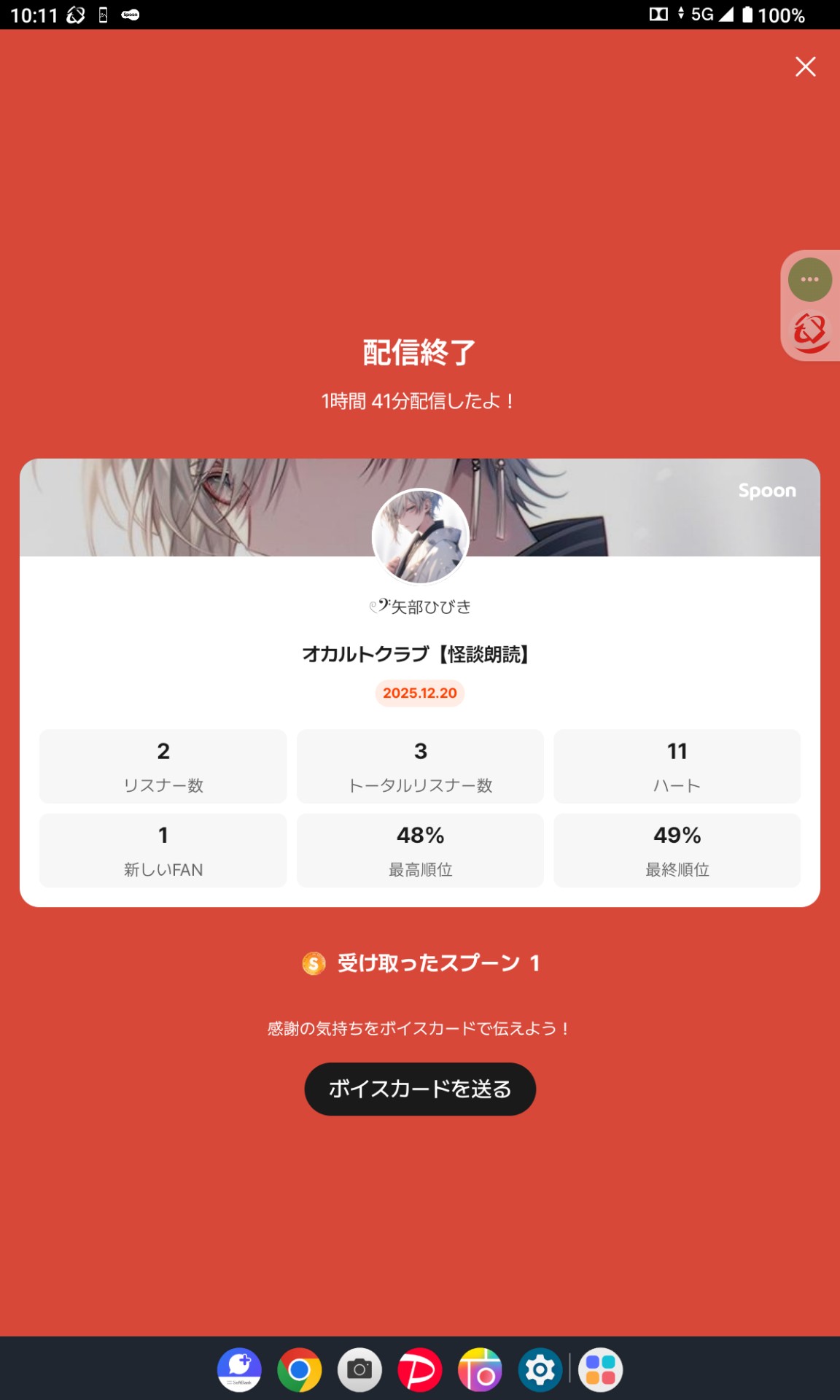
Task: Open Chrome from the taskbar
Action: point(299,1370)
